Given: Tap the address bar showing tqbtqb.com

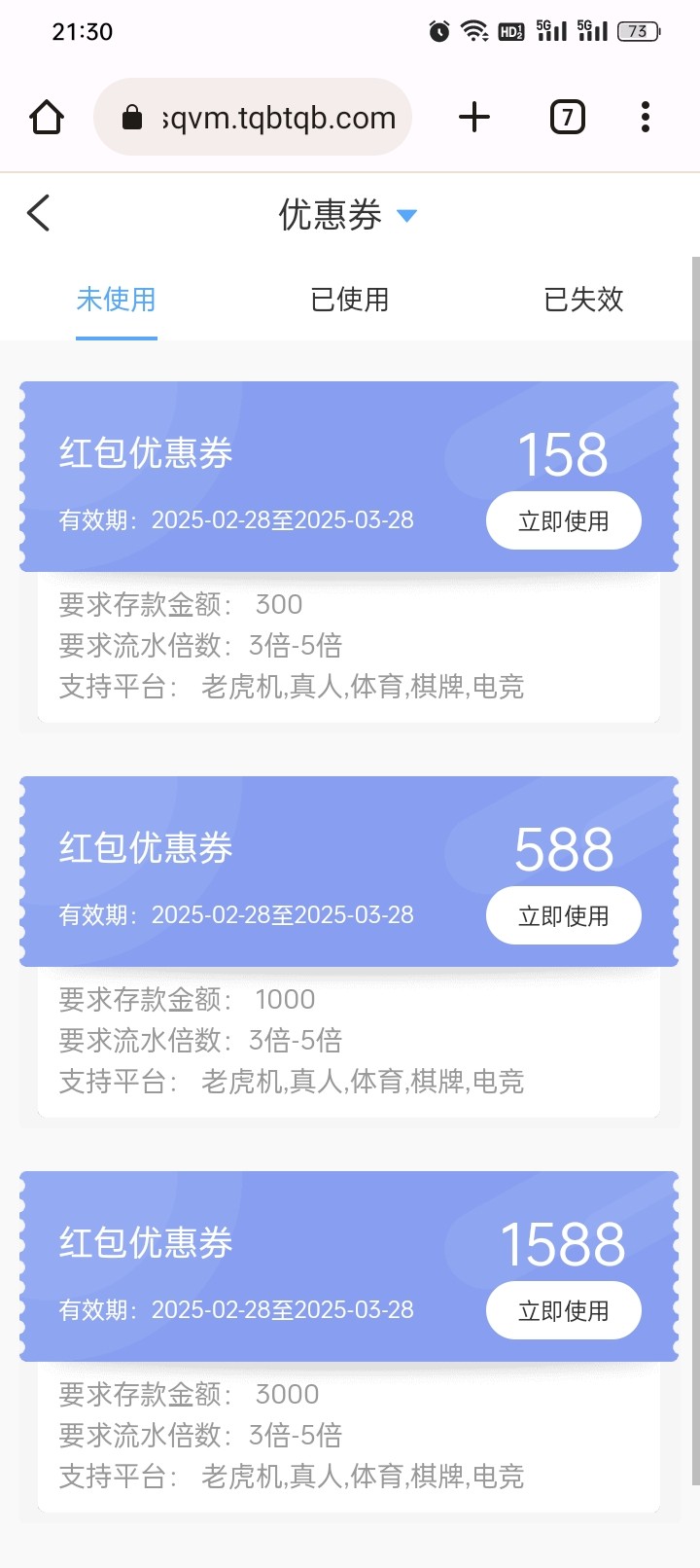Looking at the screenshot, I should tap(253, 117).
